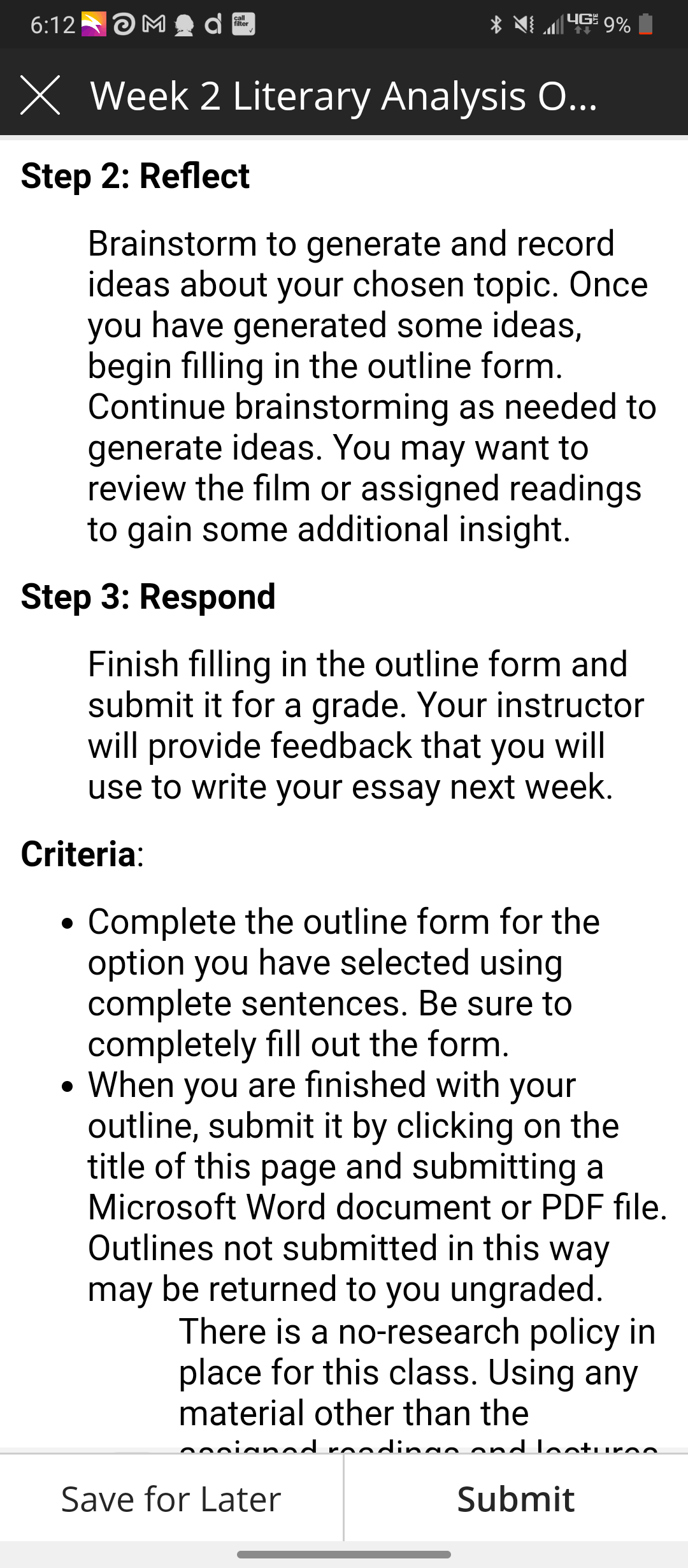Submit the outline assignment
Image resolution: width=688 pixels, height=1568 pixels.
tap(516, 1499)
